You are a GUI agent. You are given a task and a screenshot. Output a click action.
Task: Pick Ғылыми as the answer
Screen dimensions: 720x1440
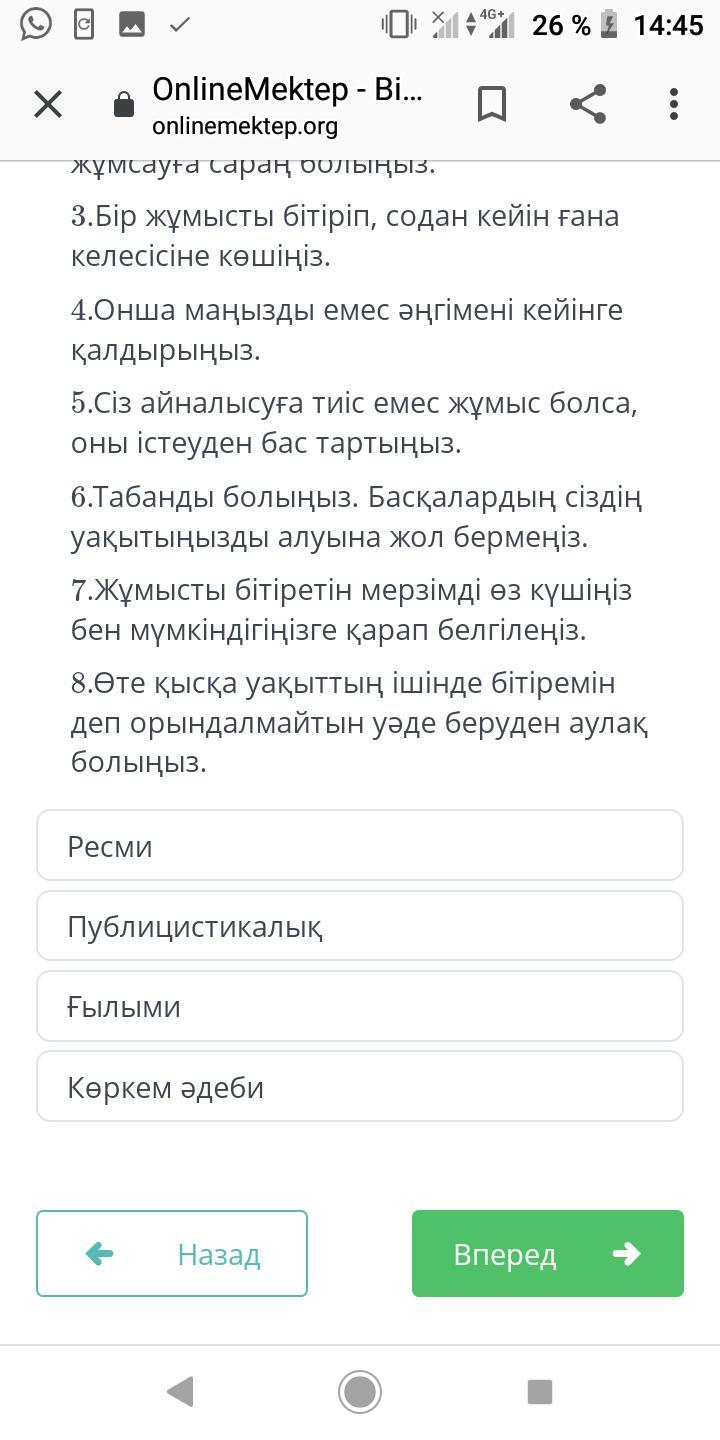pos(360,1006)
